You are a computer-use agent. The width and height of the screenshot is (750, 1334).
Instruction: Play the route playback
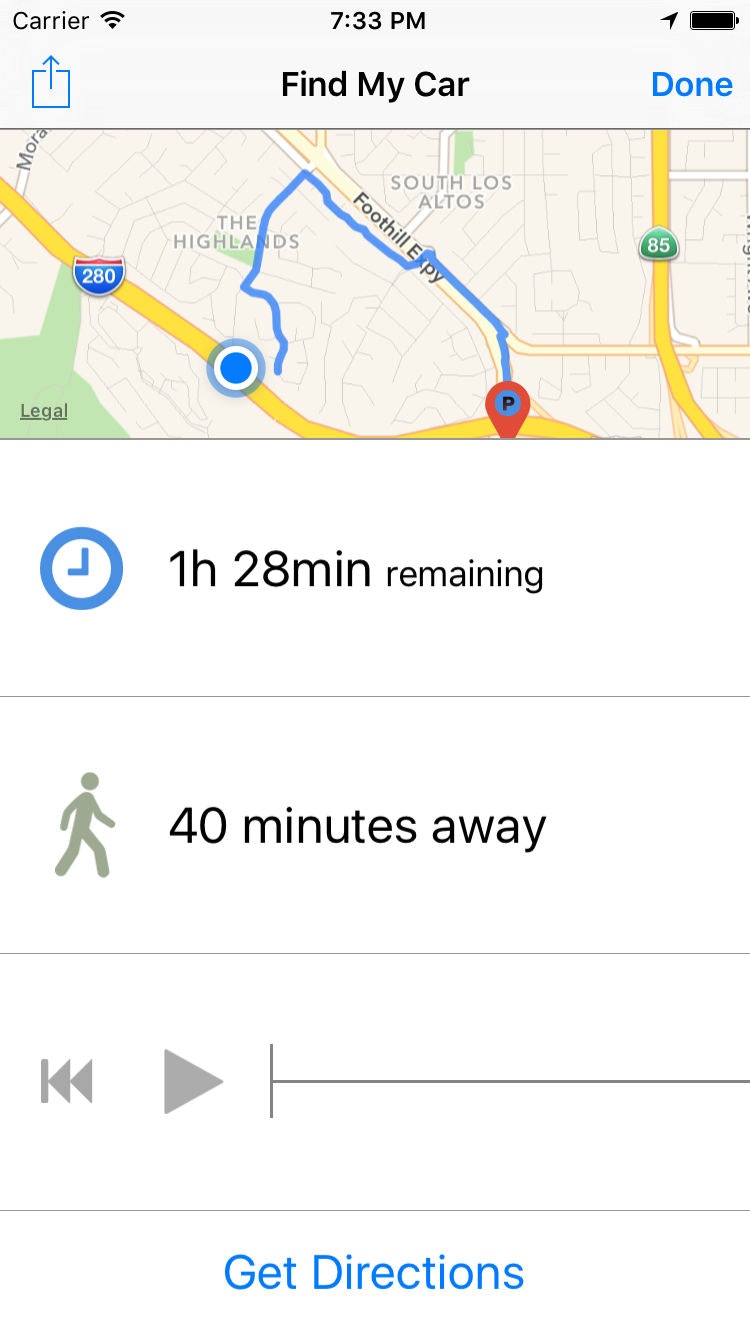point(192,1081)
